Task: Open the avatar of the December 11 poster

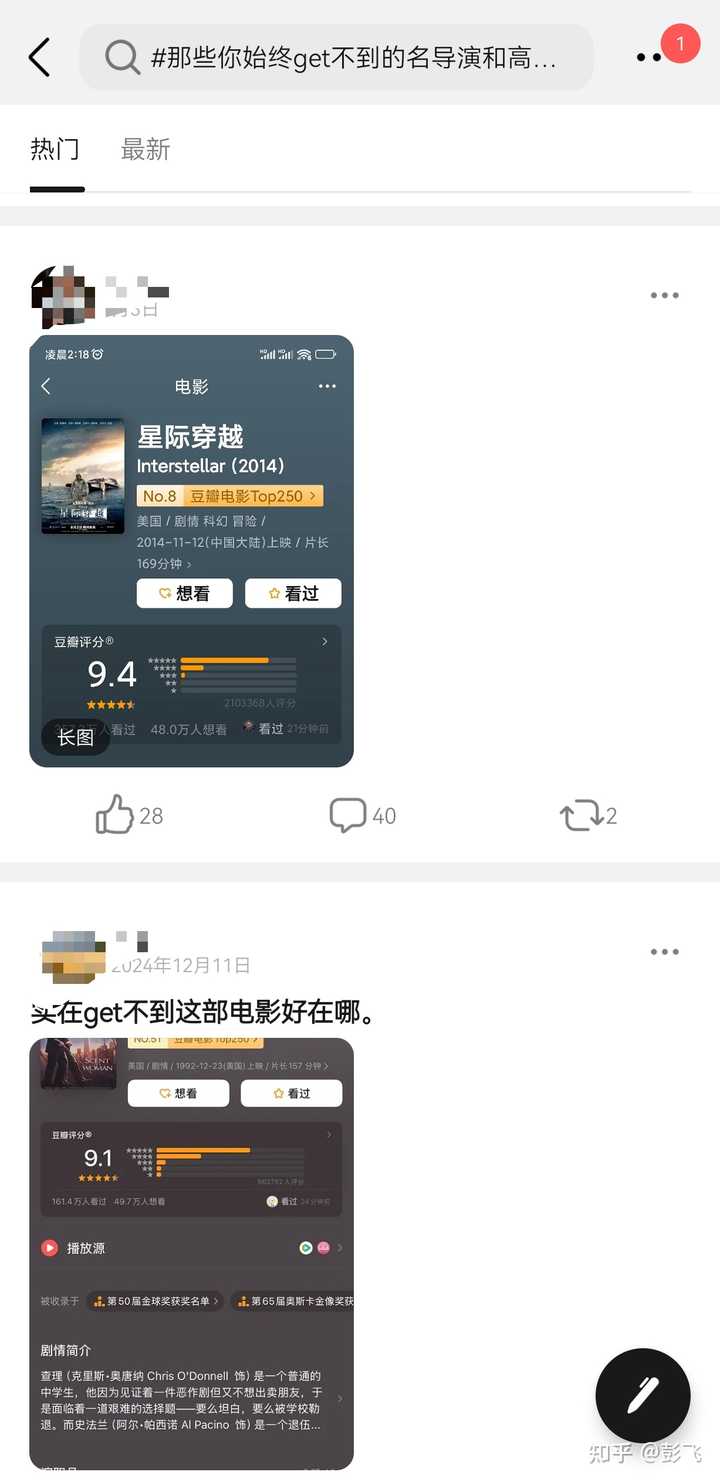Action: click(73, 956)
